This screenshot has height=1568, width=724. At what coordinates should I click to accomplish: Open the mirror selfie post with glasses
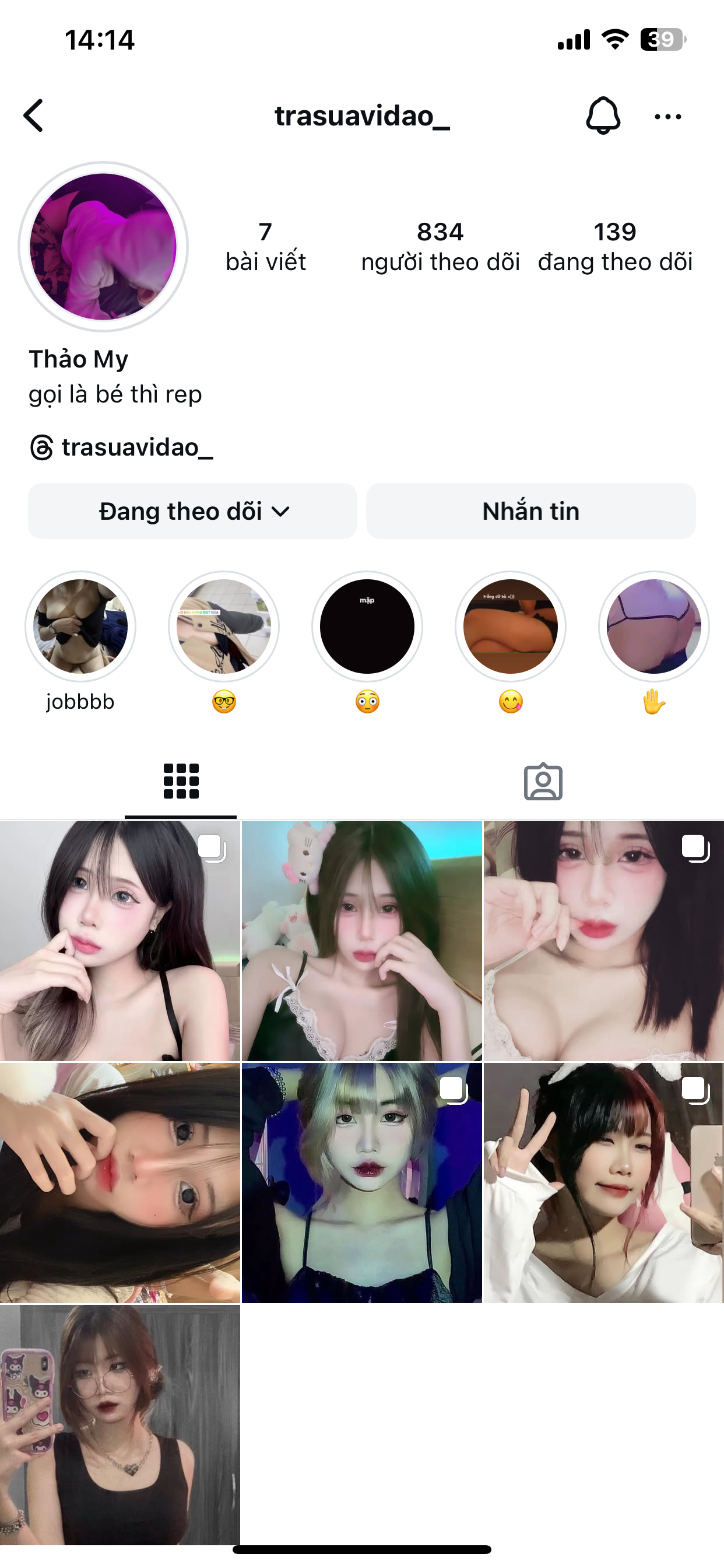120,1424
